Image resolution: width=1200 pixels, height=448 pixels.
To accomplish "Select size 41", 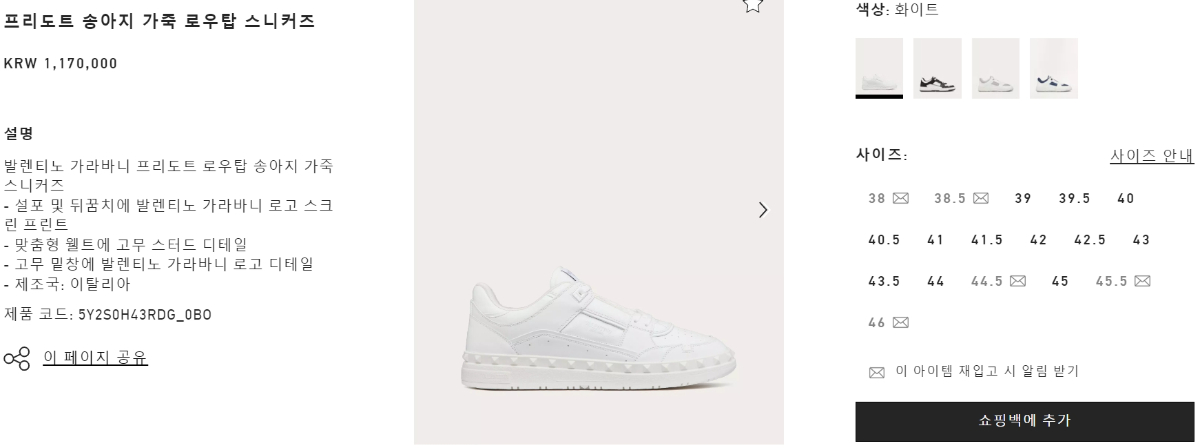I will pos(936,240).
